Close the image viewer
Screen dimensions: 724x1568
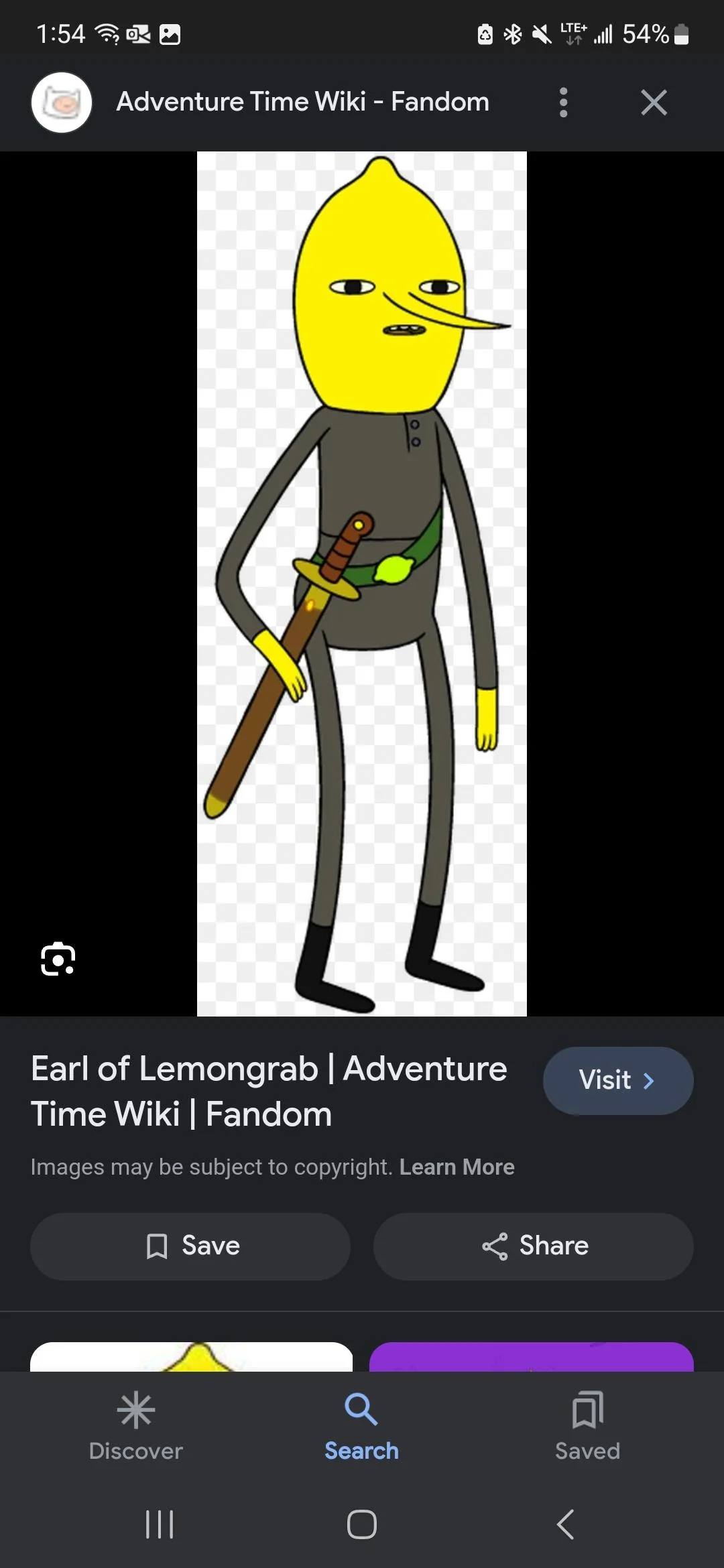click(654, 103)
